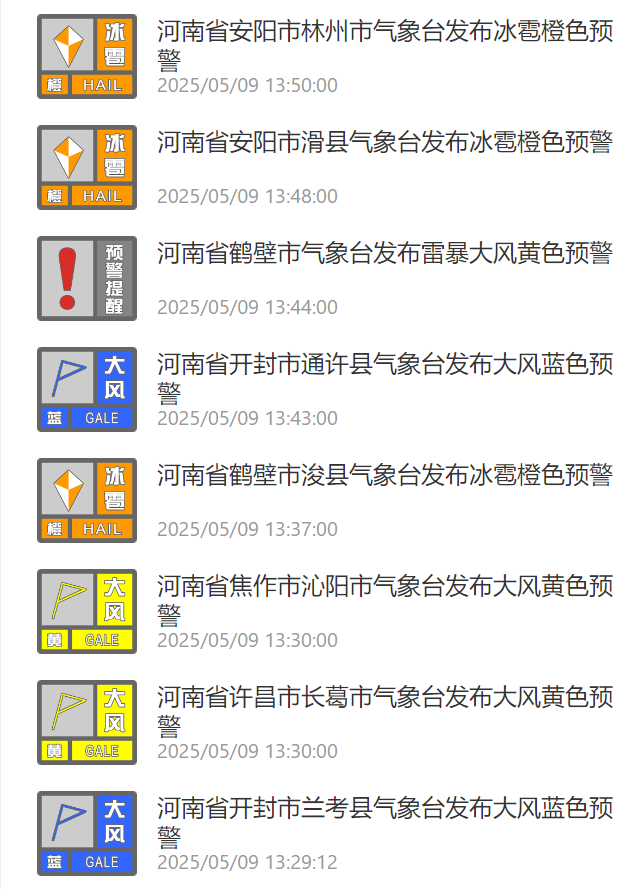Open the 浚县 hail orange warning
The height and width of the screenshot is (889, 639).
384,476
